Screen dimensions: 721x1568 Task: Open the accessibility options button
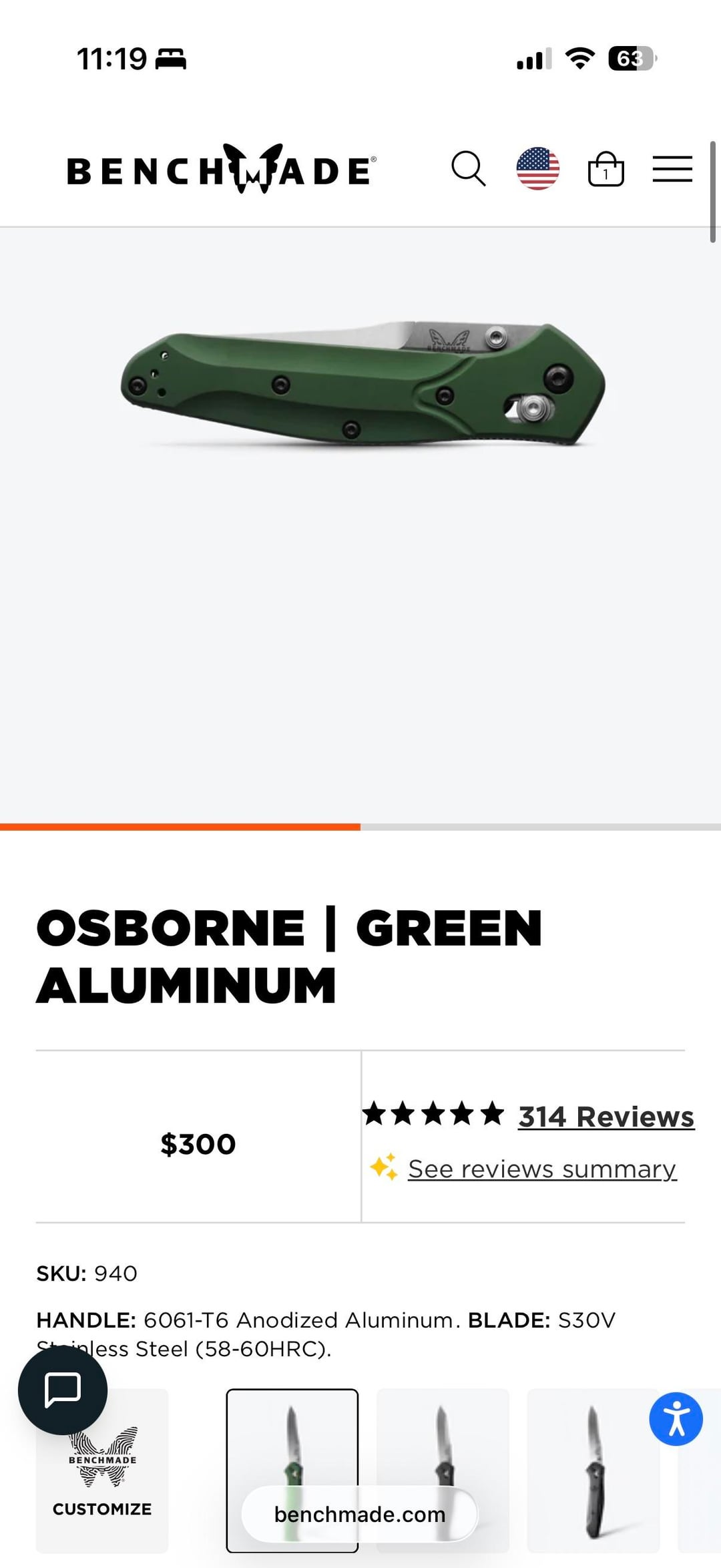(x=676, y=1419)
